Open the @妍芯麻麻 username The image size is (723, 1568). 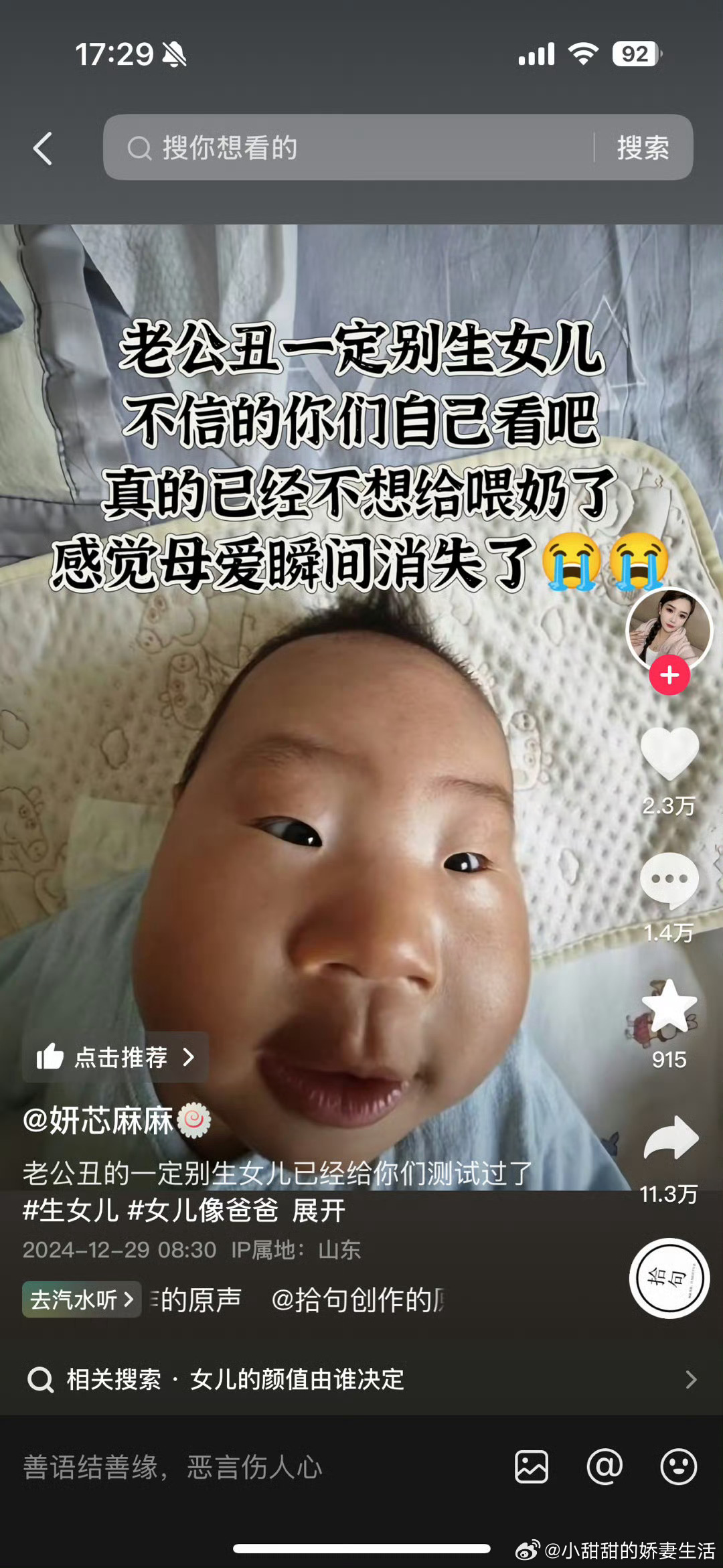pos(98,1120)
